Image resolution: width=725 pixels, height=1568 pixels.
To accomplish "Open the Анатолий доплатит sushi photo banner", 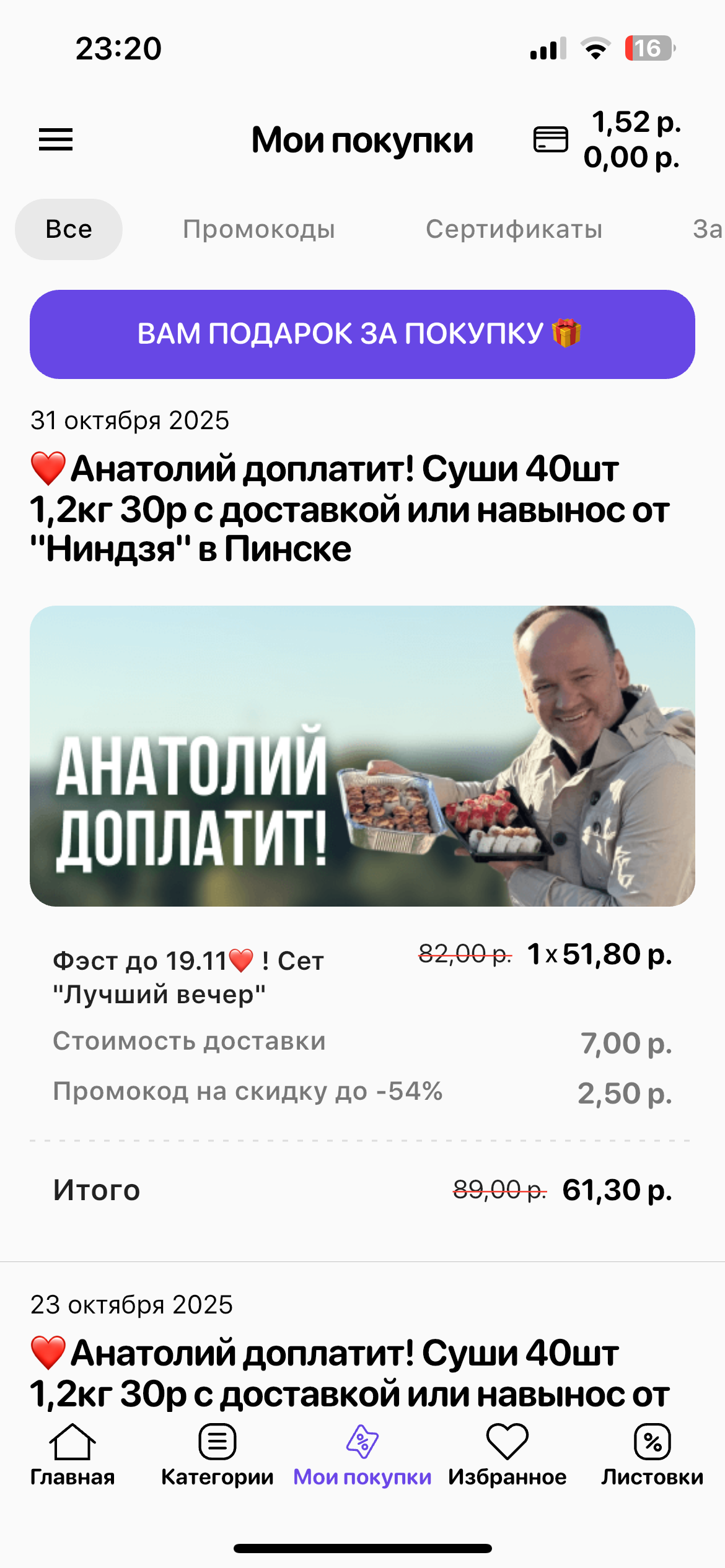I will point(362,756).
